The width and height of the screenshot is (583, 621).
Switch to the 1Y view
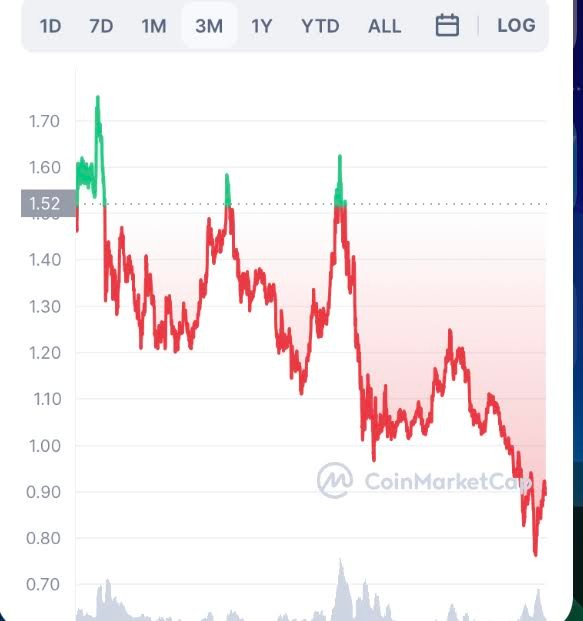pos(262,26)
